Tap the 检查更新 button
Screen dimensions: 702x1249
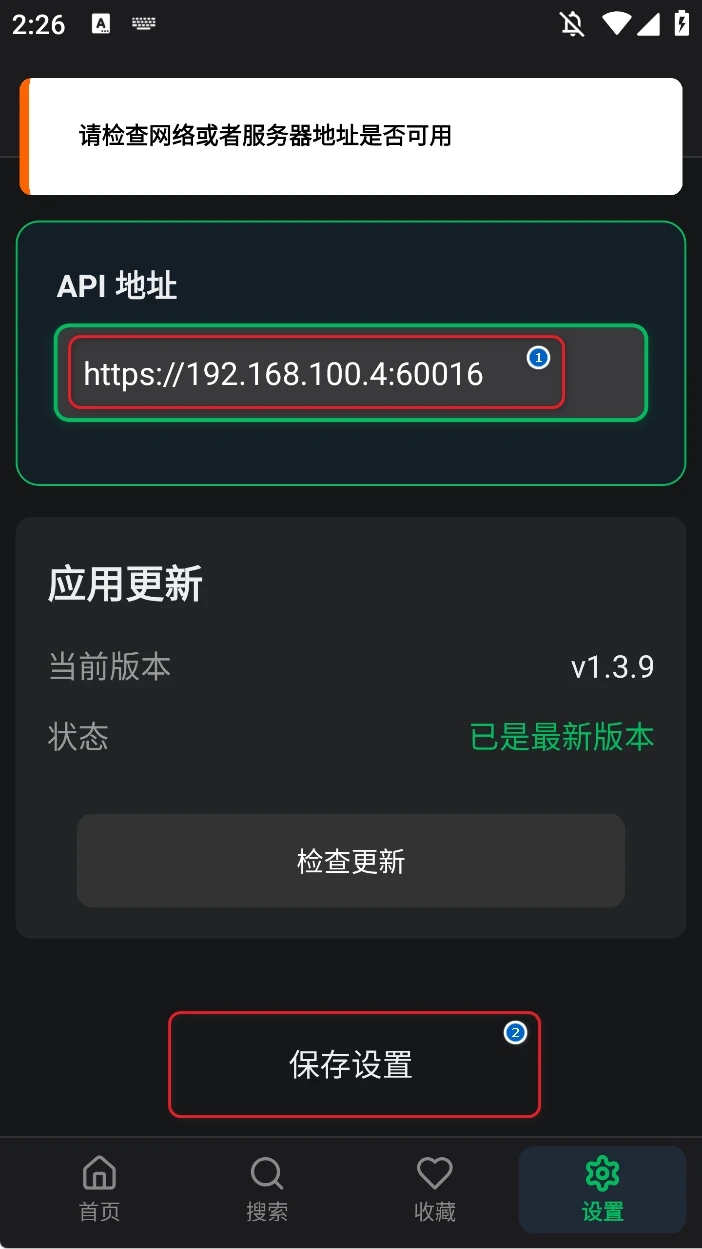pyautogui.click(x=351, y=861)
